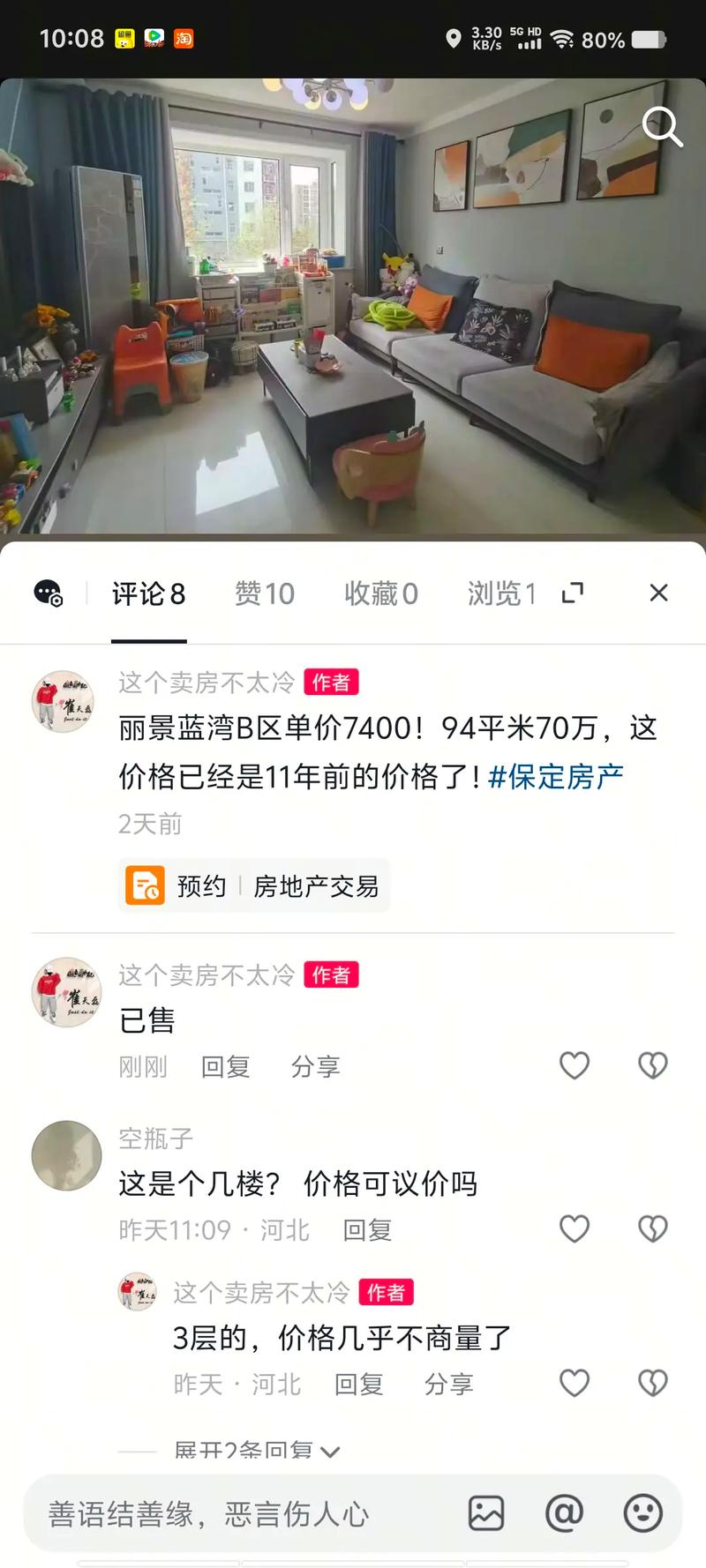Dislike the 已售 comment
This screenshot has height=1568, width=706.
[x=652, y=1065]
